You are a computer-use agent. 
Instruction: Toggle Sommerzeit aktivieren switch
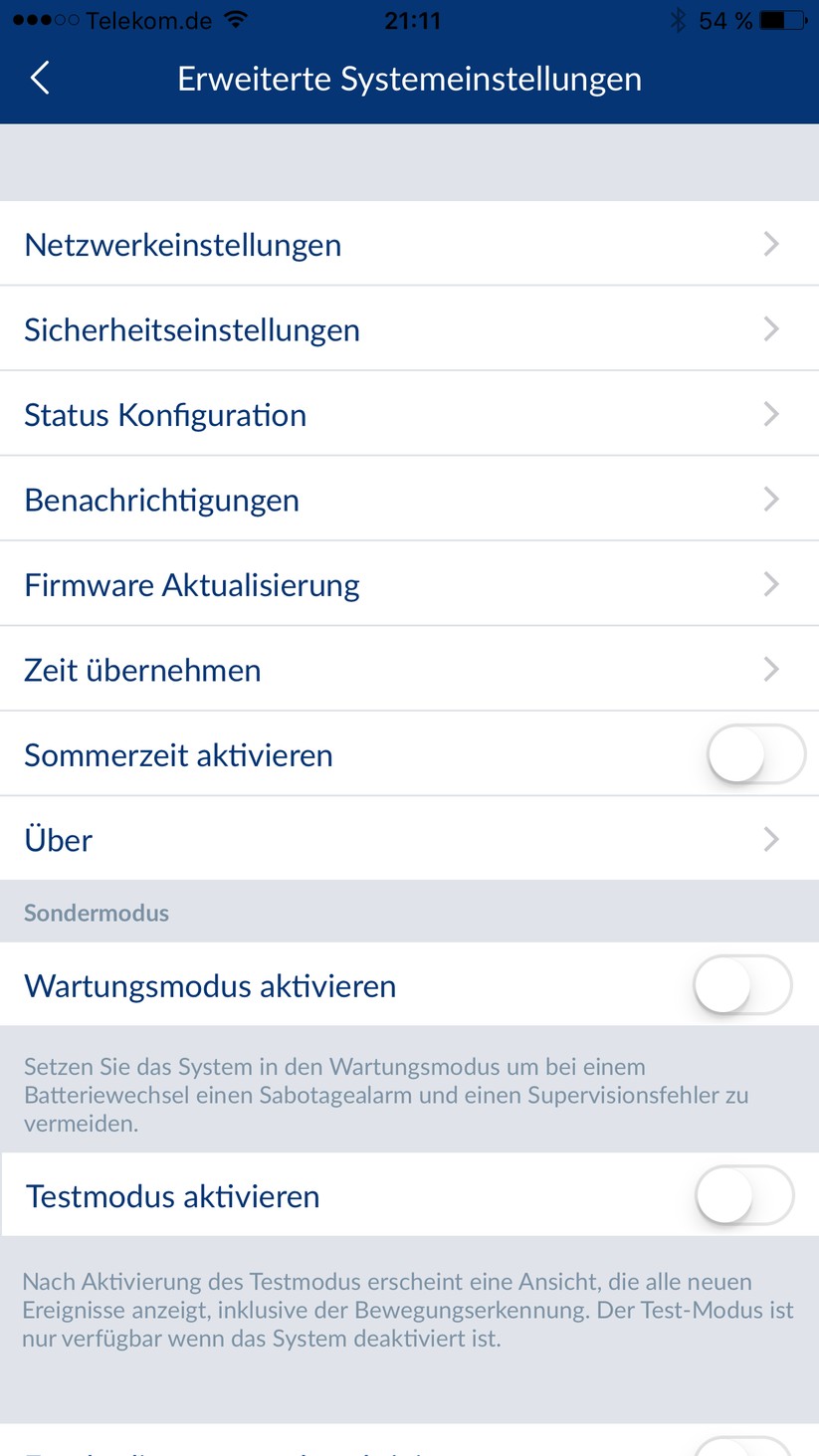(x=755, y=755)
